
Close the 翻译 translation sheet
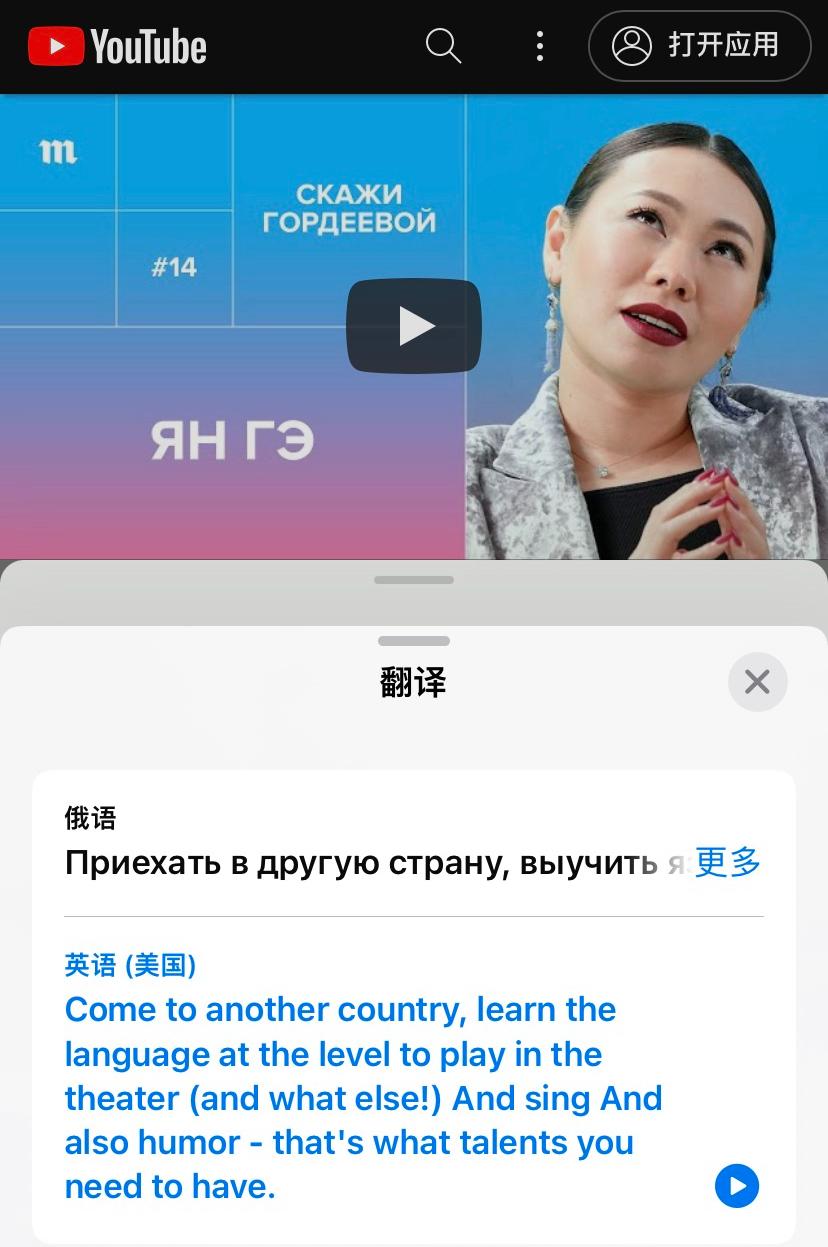click(x=757, y=682)
